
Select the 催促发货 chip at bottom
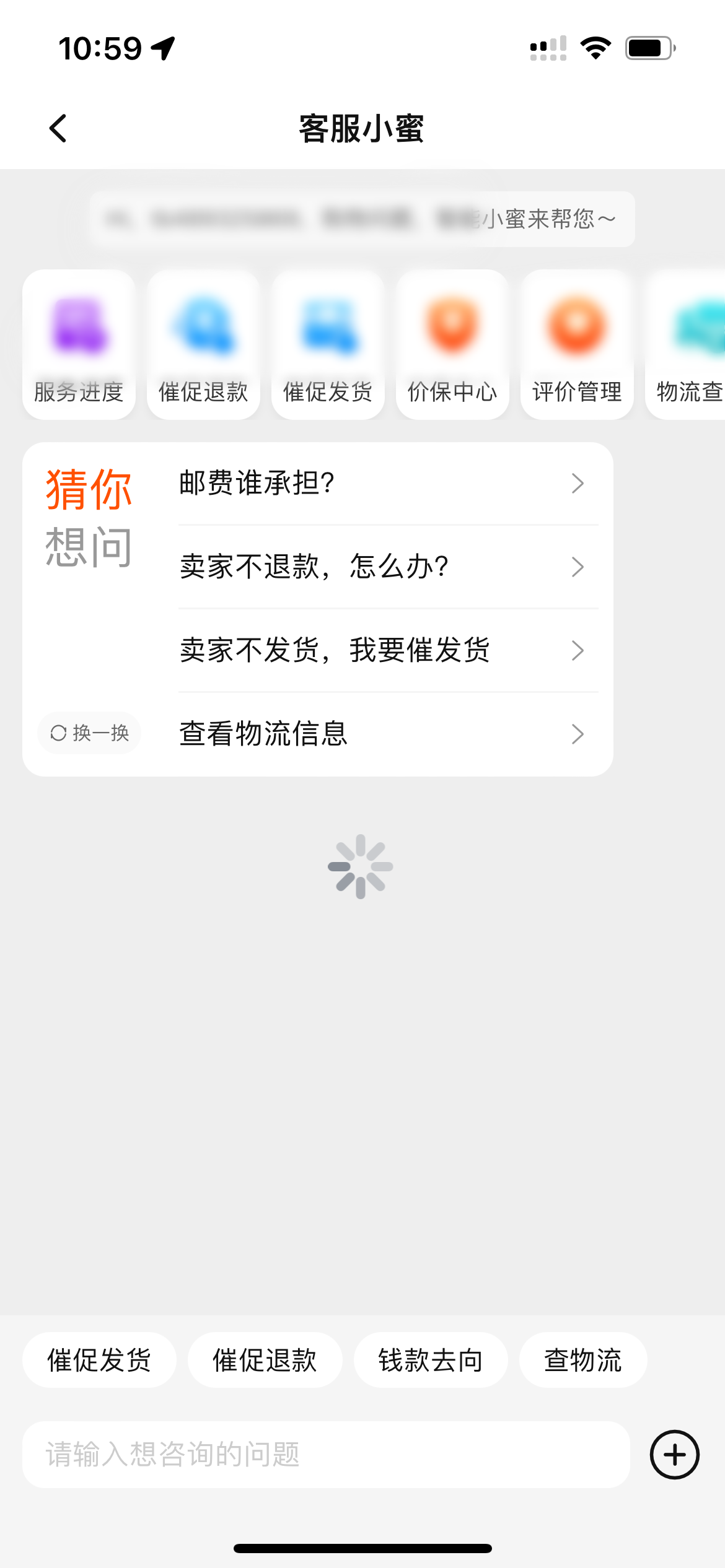[99, 1360]
